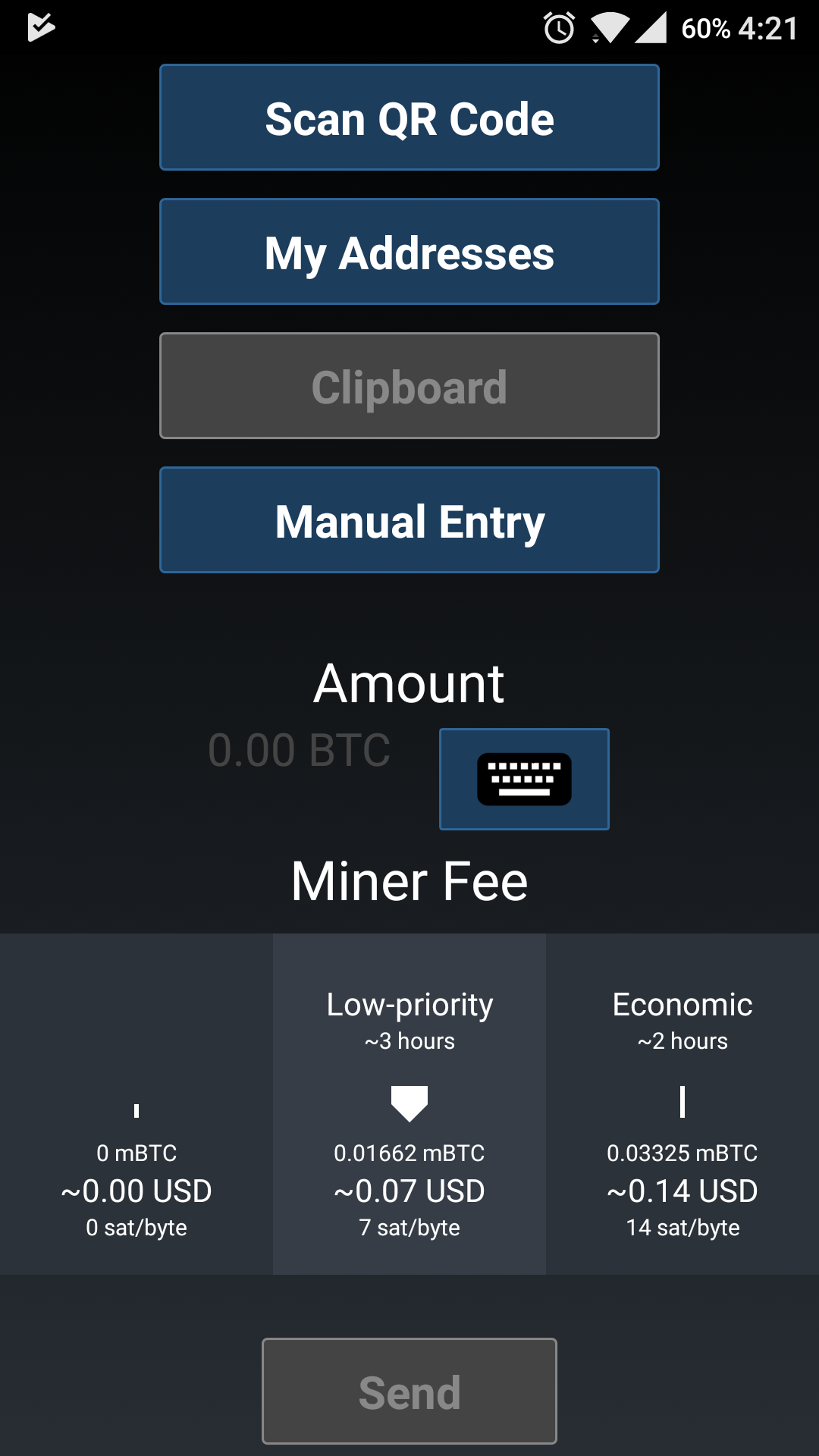Paste address with Clipboard button
This screenshot has width=819, height=1456.
point(409,386)
